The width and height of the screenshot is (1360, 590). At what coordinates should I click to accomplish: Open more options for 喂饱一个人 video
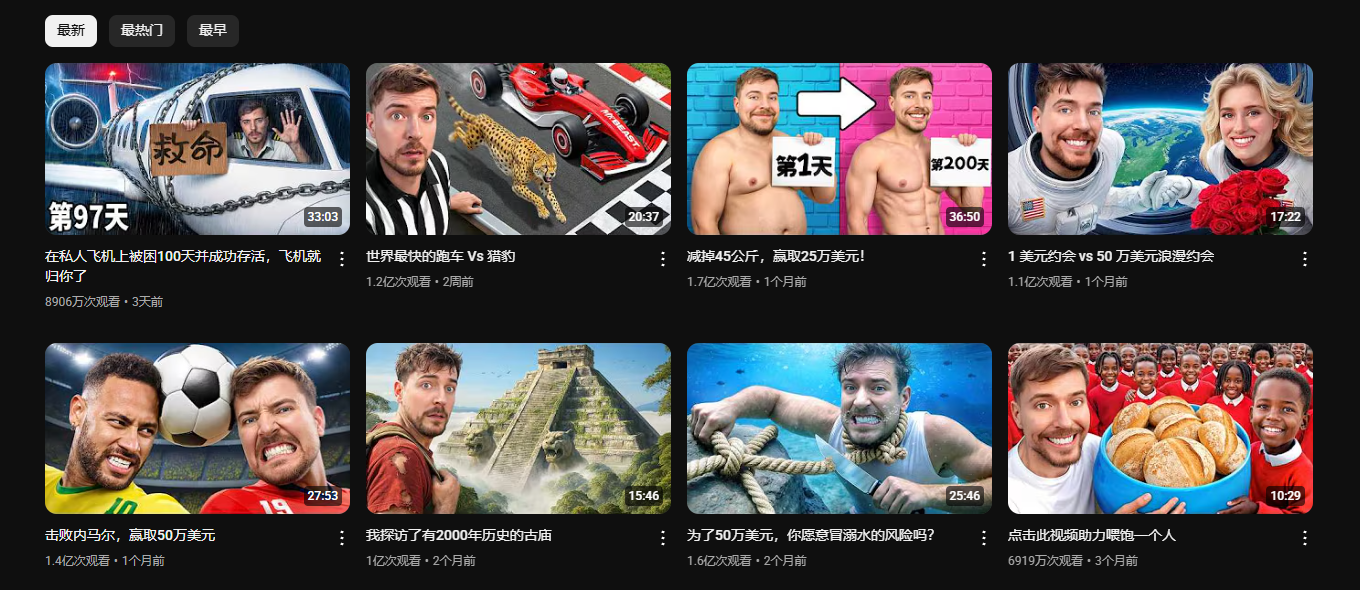(x=1304, y=538)
